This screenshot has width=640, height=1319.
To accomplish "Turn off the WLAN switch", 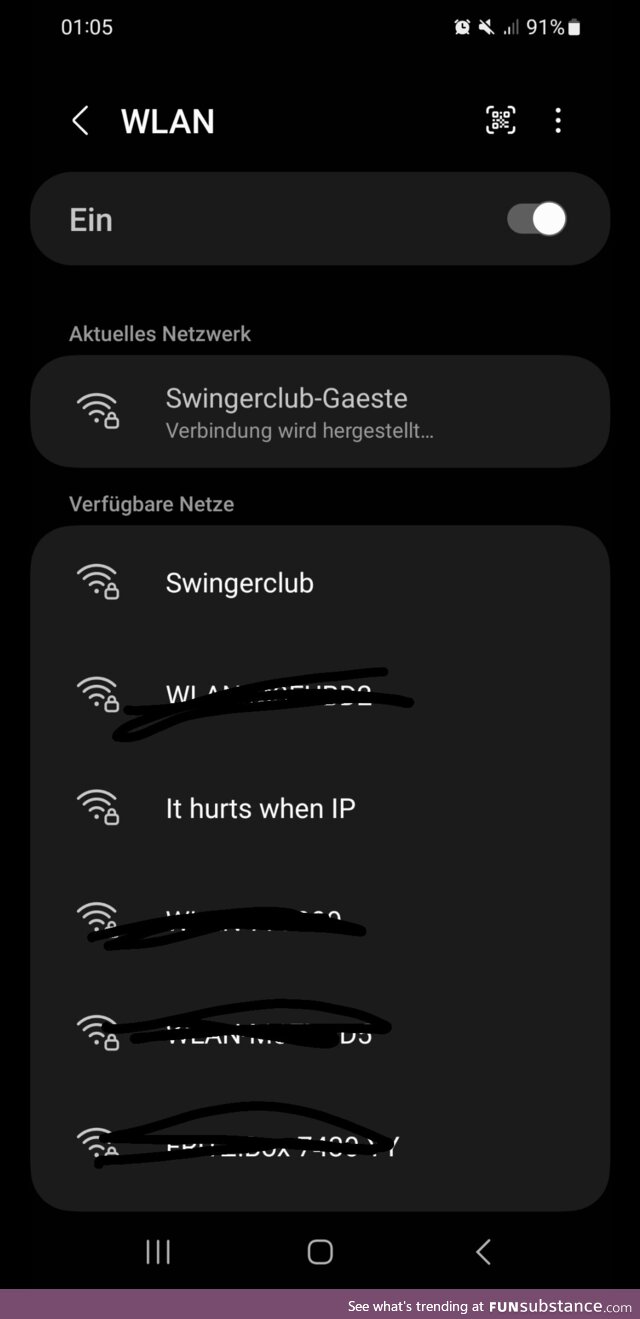I will (537, 219).
